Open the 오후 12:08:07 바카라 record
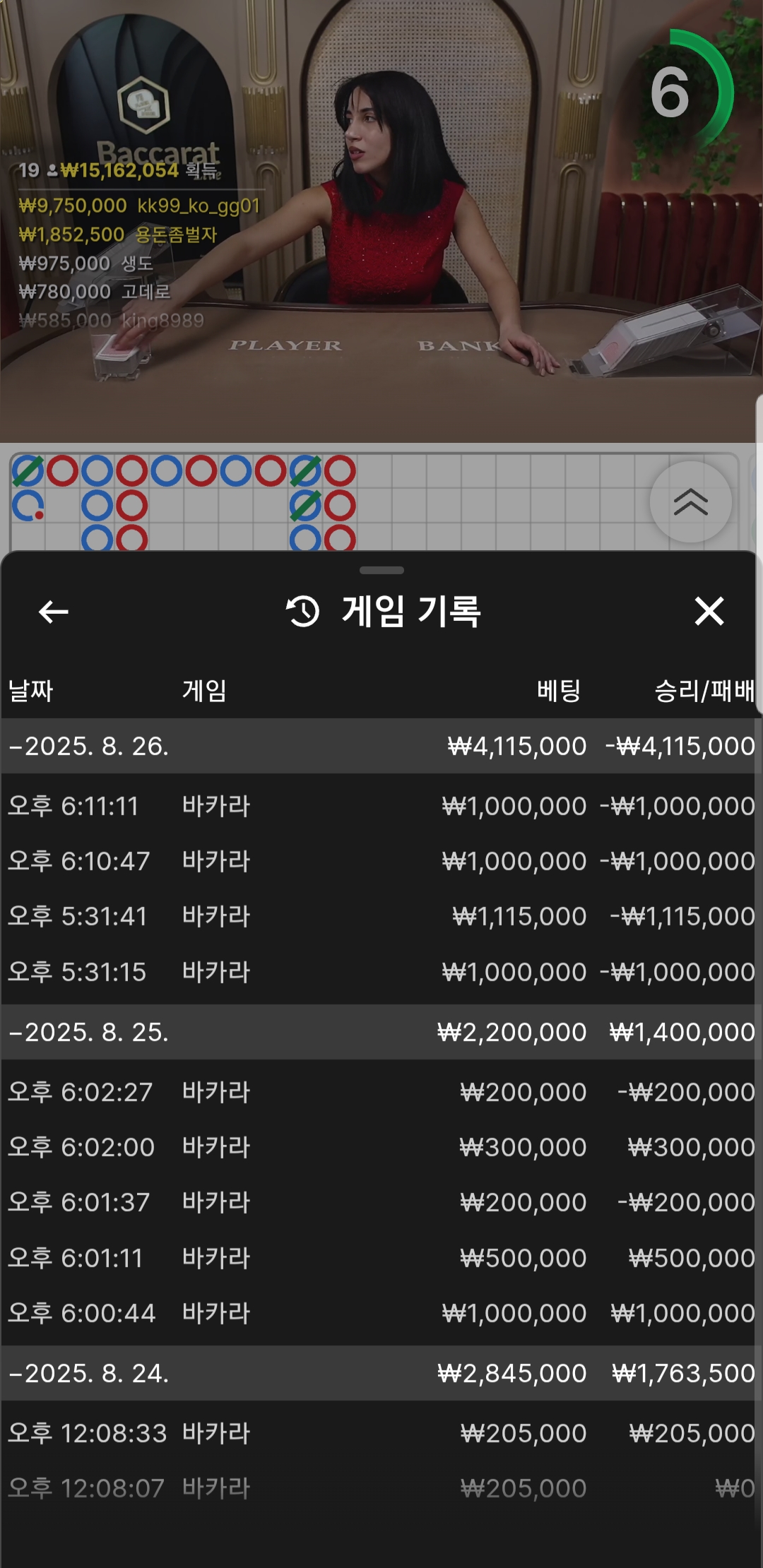Viewport: 763px width, 1568px height. coord(381,1488)
